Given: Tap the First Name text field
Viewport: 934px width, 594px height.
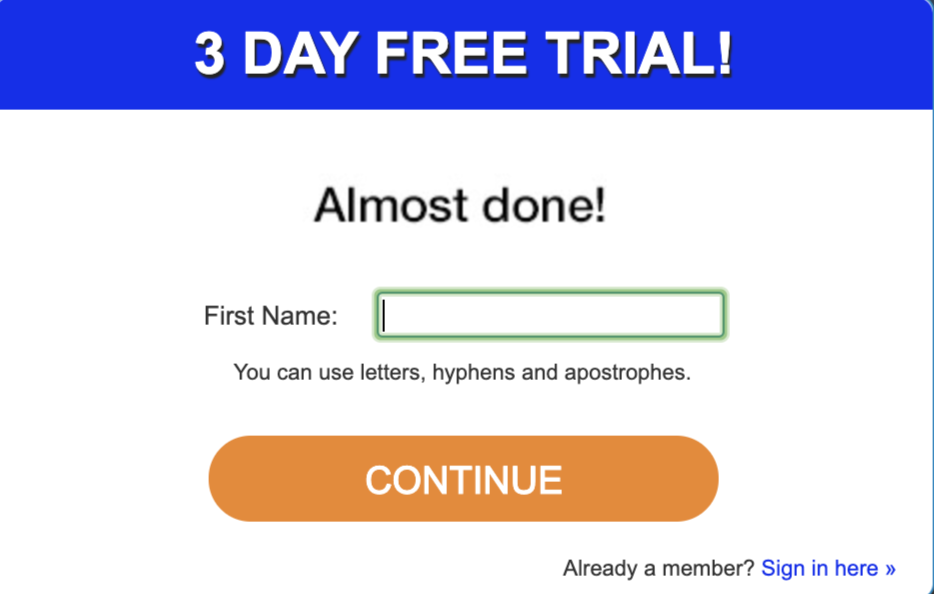Looking at the screenshot, I should pos(550,315).
